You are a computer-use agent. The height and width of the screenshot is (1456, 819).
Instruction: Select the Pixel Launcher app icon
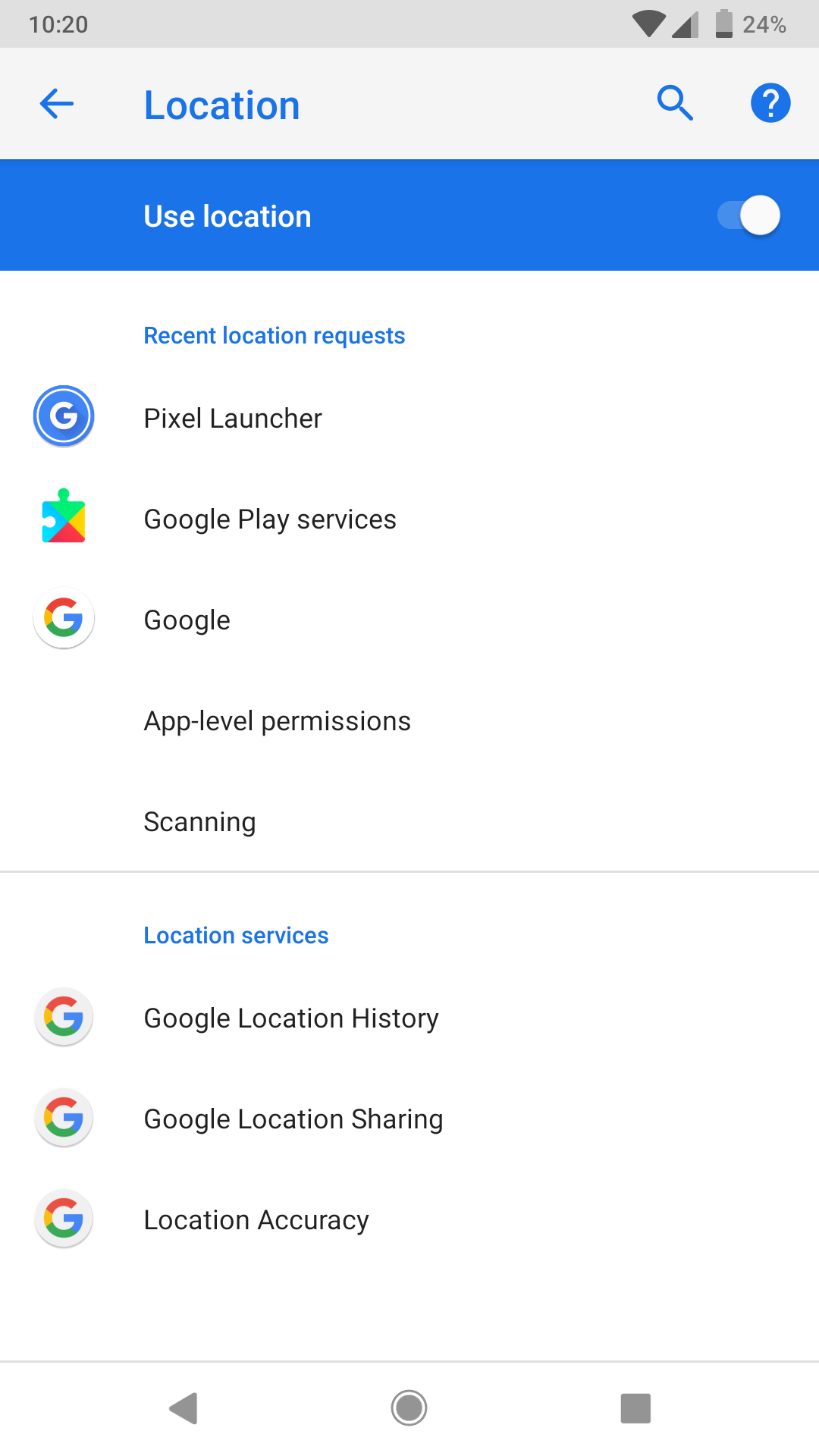tap(64, 416)
